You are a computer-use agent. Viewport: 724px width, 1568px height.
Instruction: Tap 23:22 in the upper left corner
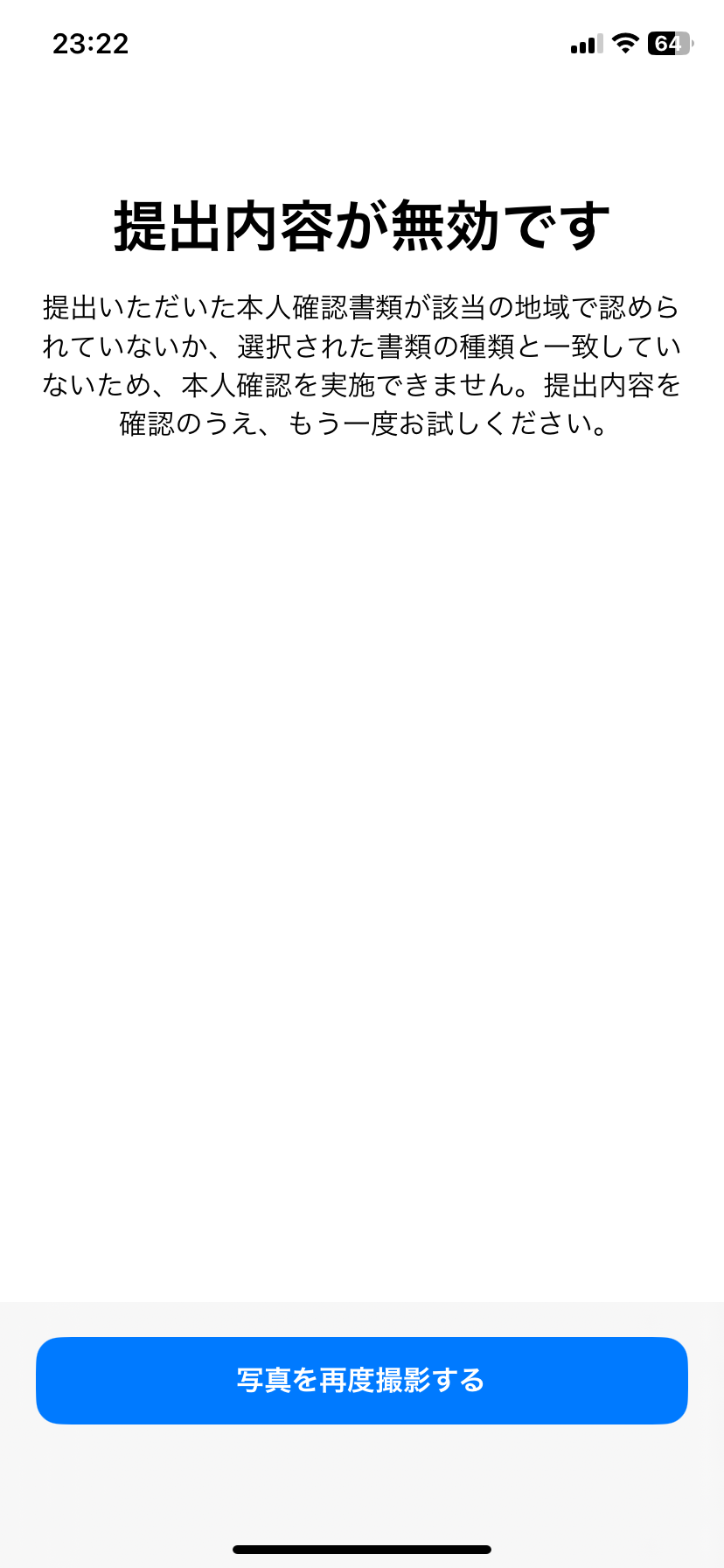(x=90, y=45)
